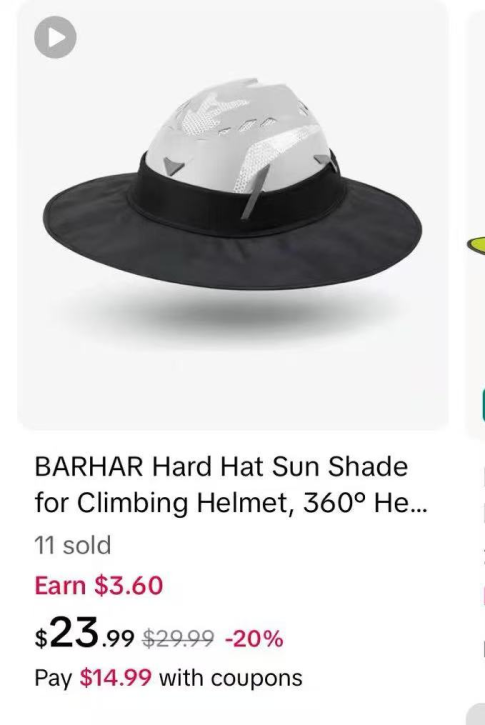485x725 pixels.
Task: Play the hard hat sun shade video
Action: click(55, 37)
